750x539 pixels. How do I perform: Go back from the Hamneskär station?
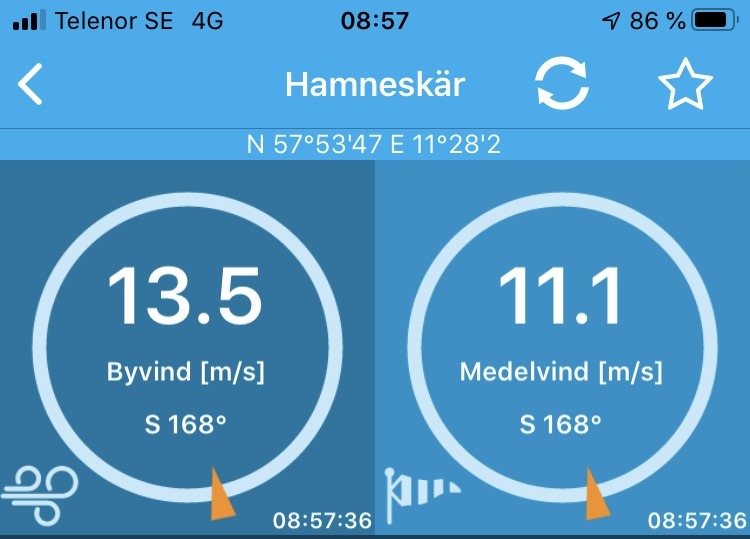point(31,85)
